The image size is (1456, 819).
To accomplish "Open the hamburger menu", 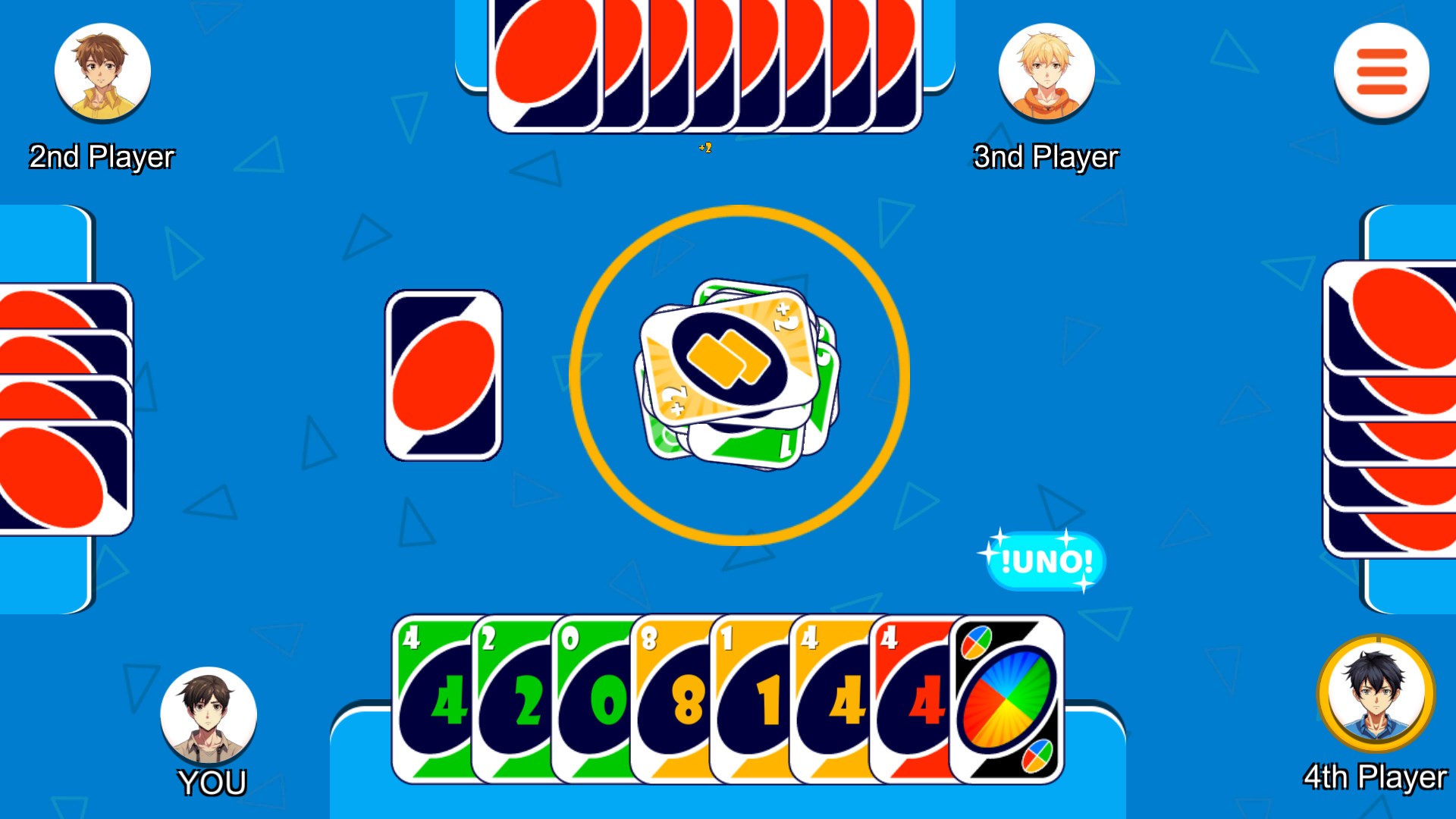I will pos(1381,71).
